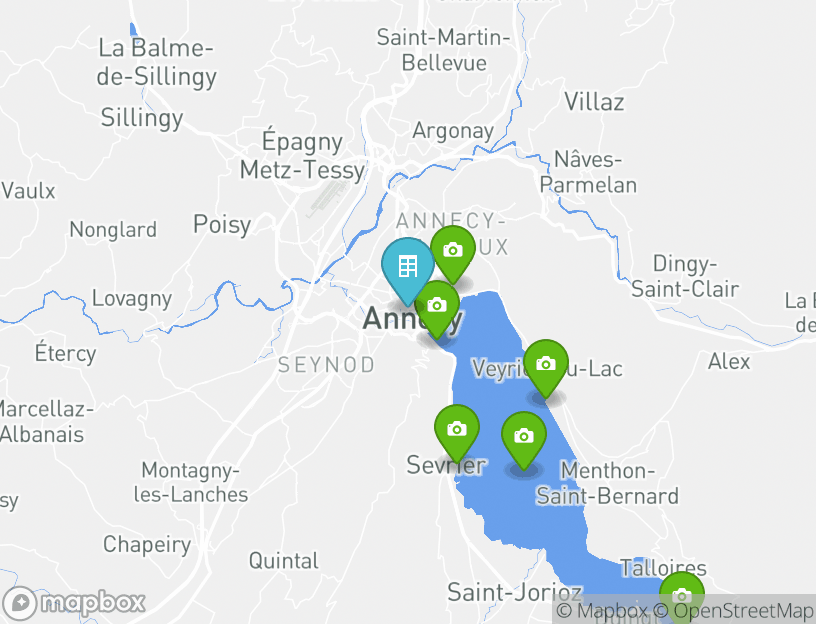
Task: Select the camera pin above Sevrier
Action: [457, 429]
